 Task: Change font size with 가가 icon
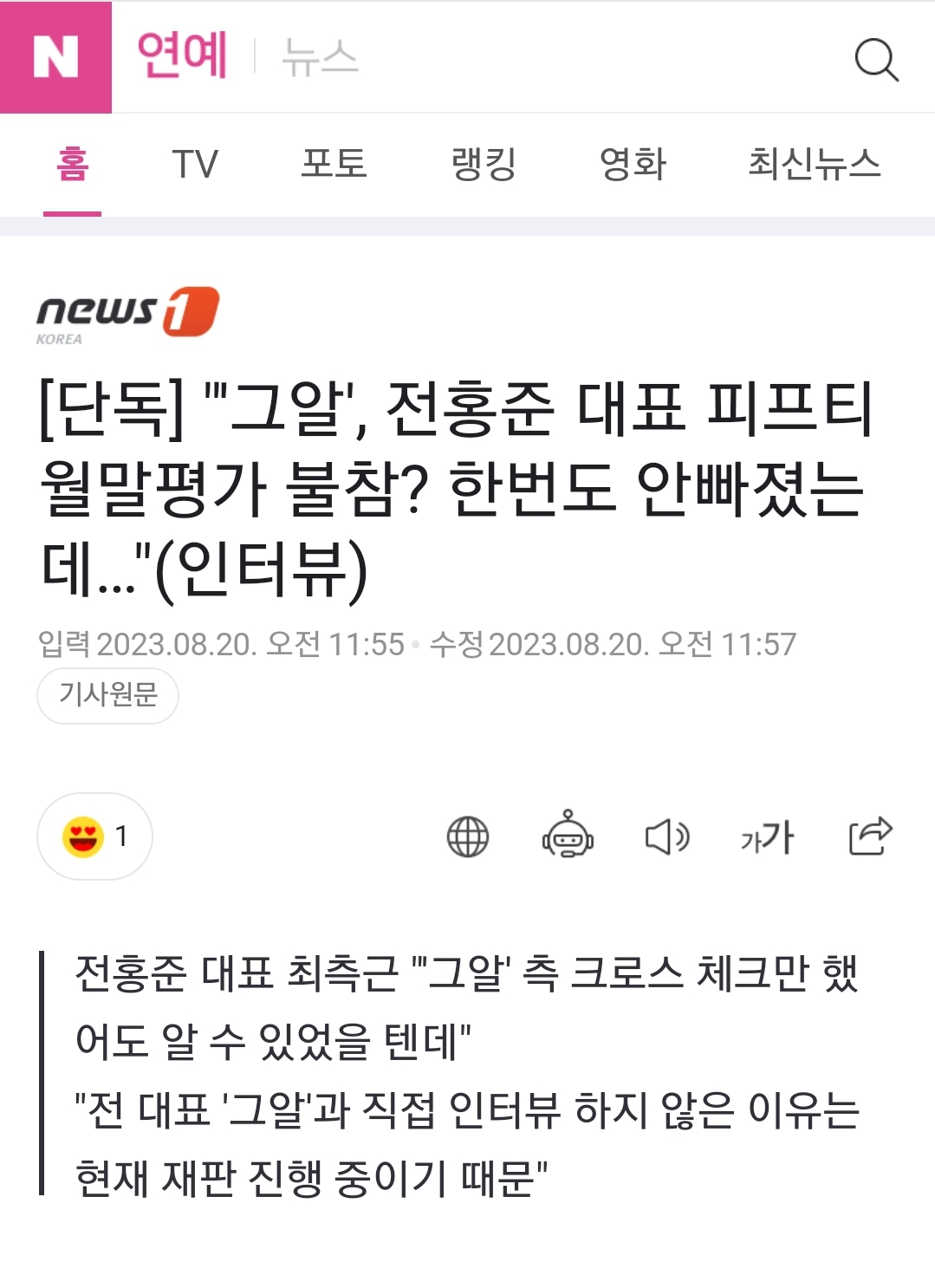(x=767, y=837)
